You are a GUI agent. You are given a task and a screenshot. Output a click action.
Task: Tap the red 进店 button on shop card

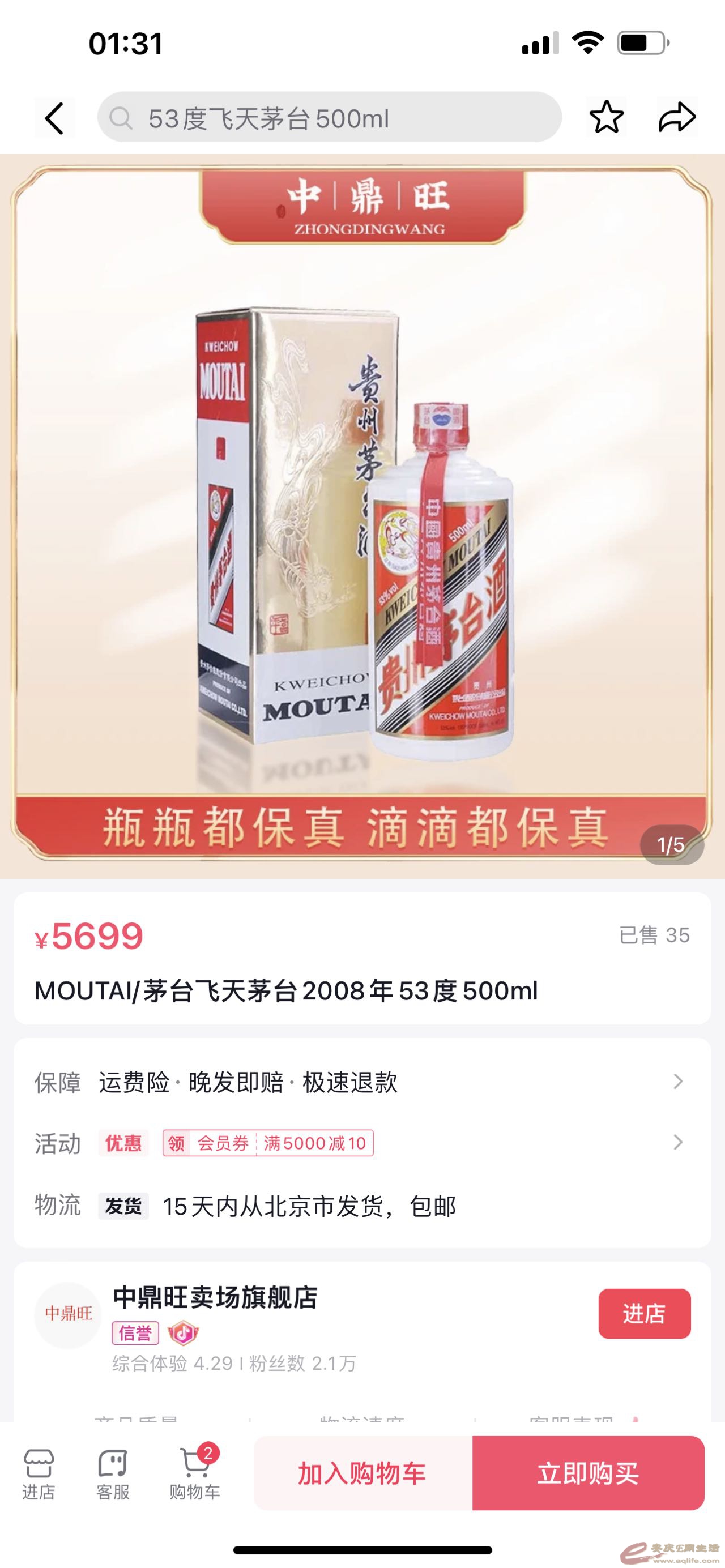(x=644, y=1314)
